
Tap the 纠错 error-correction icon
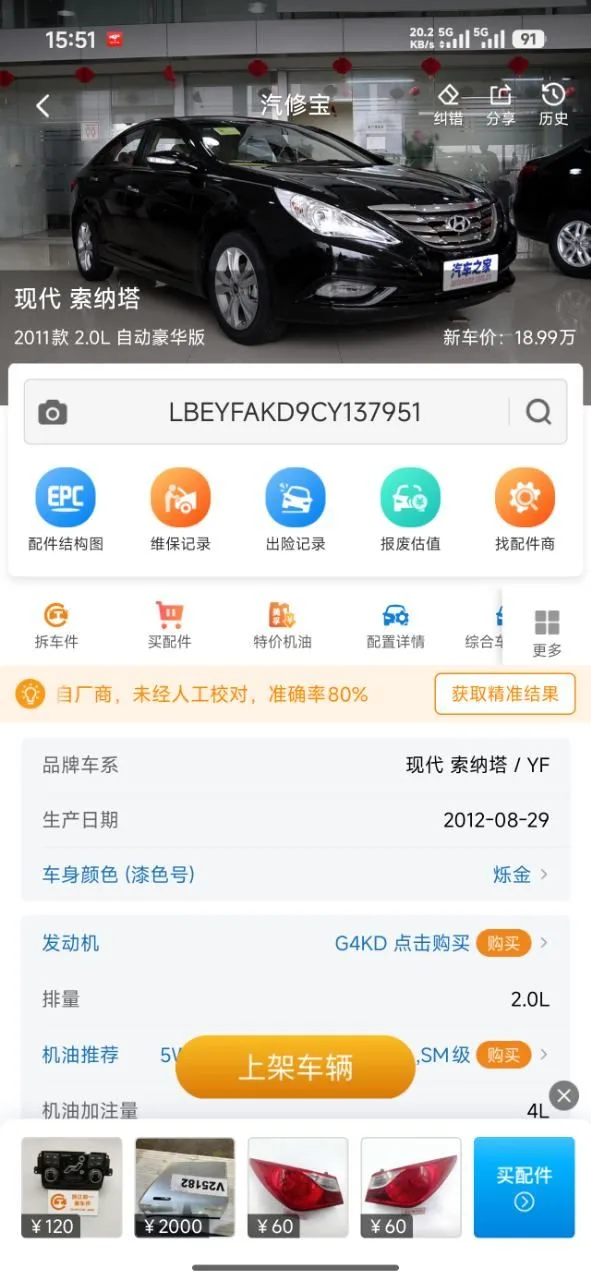(x=448, y=105)
